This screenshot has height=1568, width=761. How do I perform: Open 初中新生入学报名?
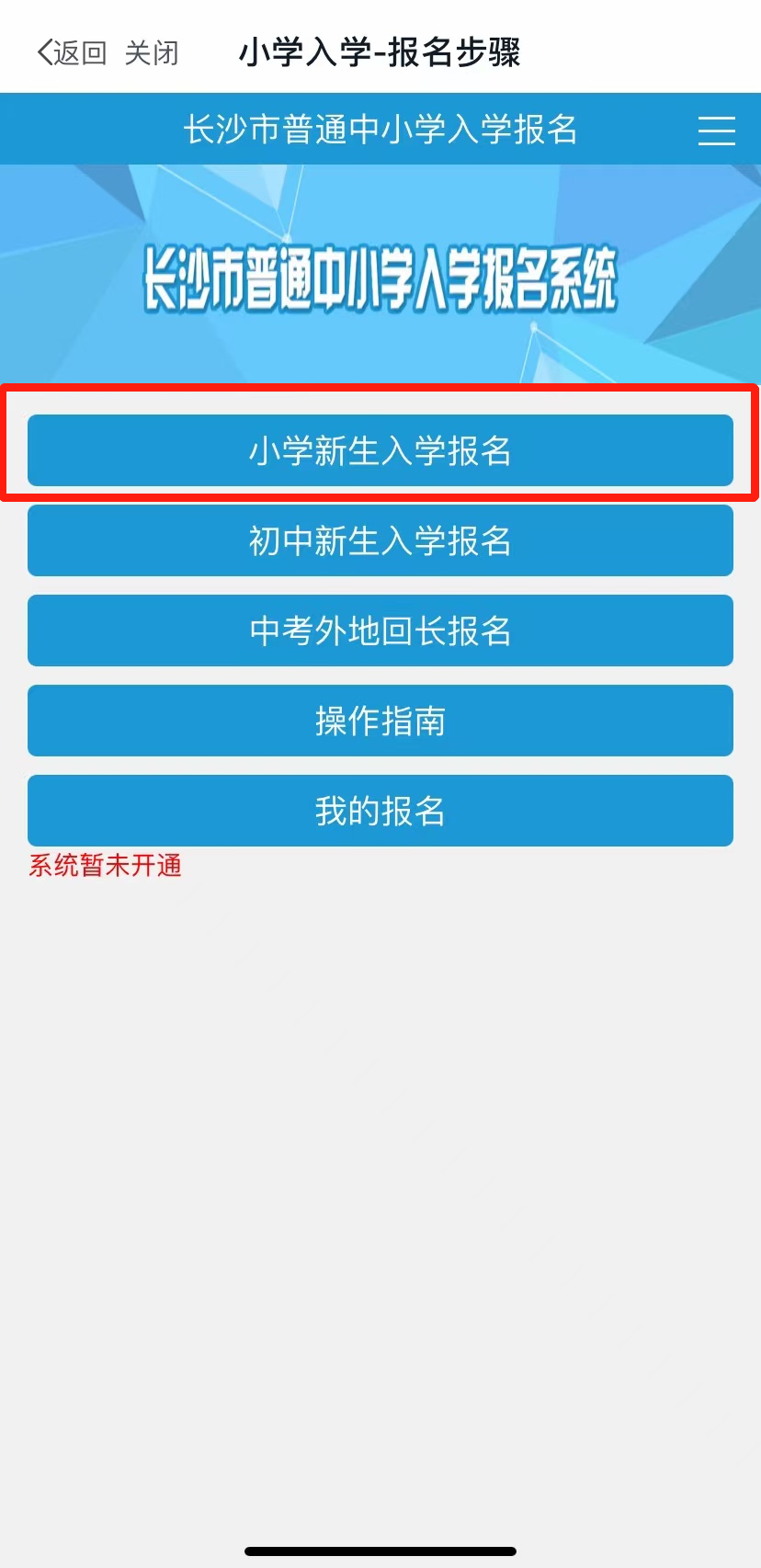[380, 540]
